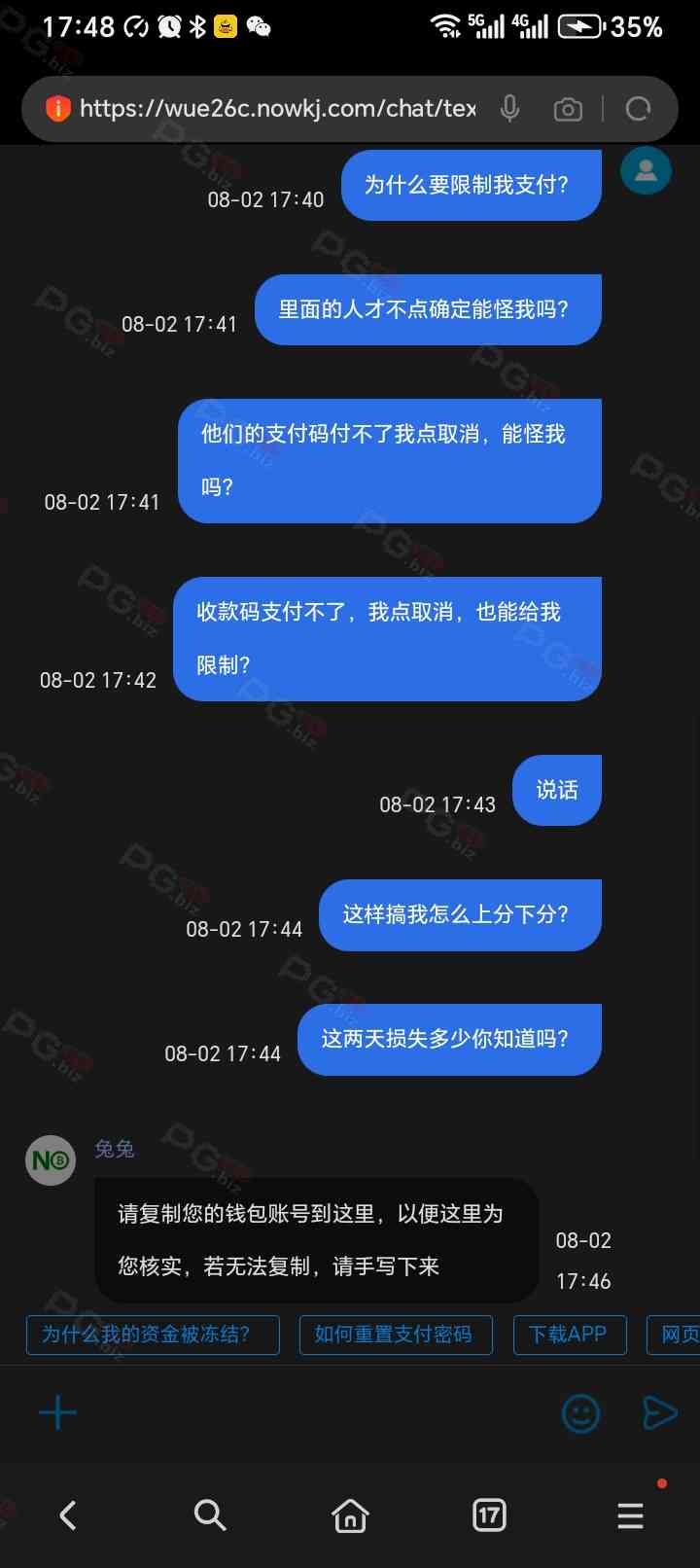This screenshot has height=1568, width=700.
Task: Tap the message input field
Action: tap(311, 1412)
